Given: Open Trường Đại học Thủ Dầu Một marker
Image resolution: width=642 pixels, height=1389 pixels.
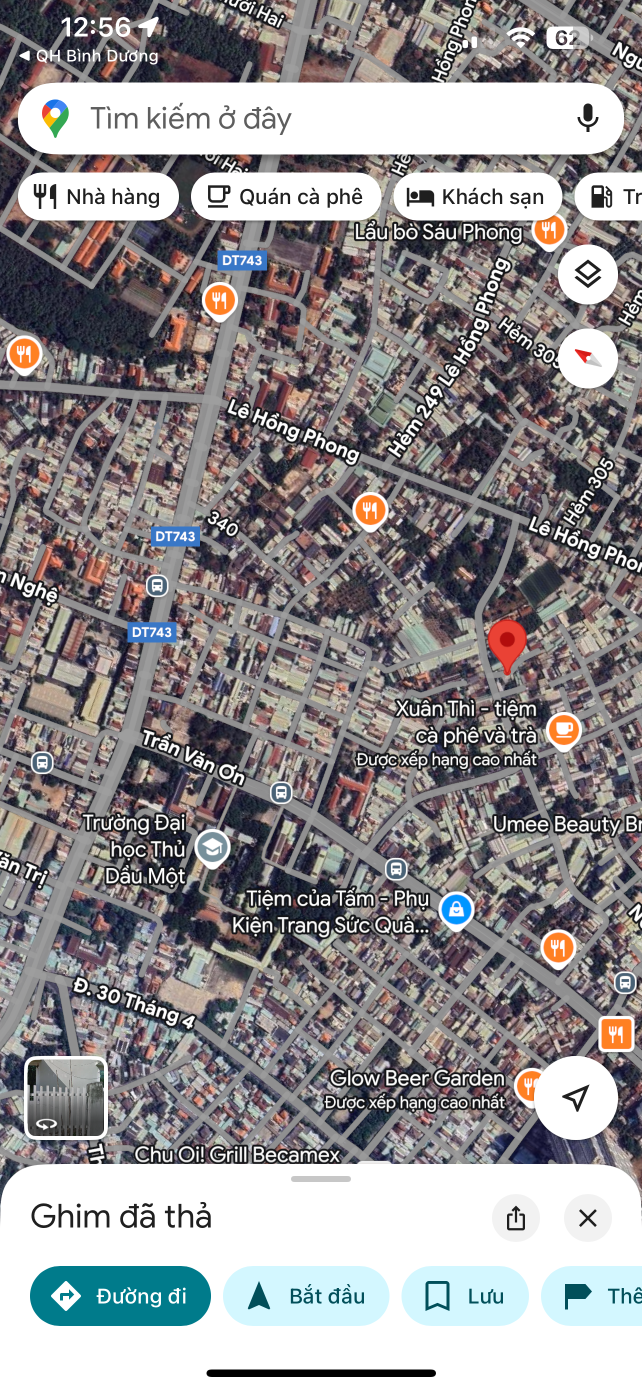Looking at the screenshot, I should tap(212, 847).
